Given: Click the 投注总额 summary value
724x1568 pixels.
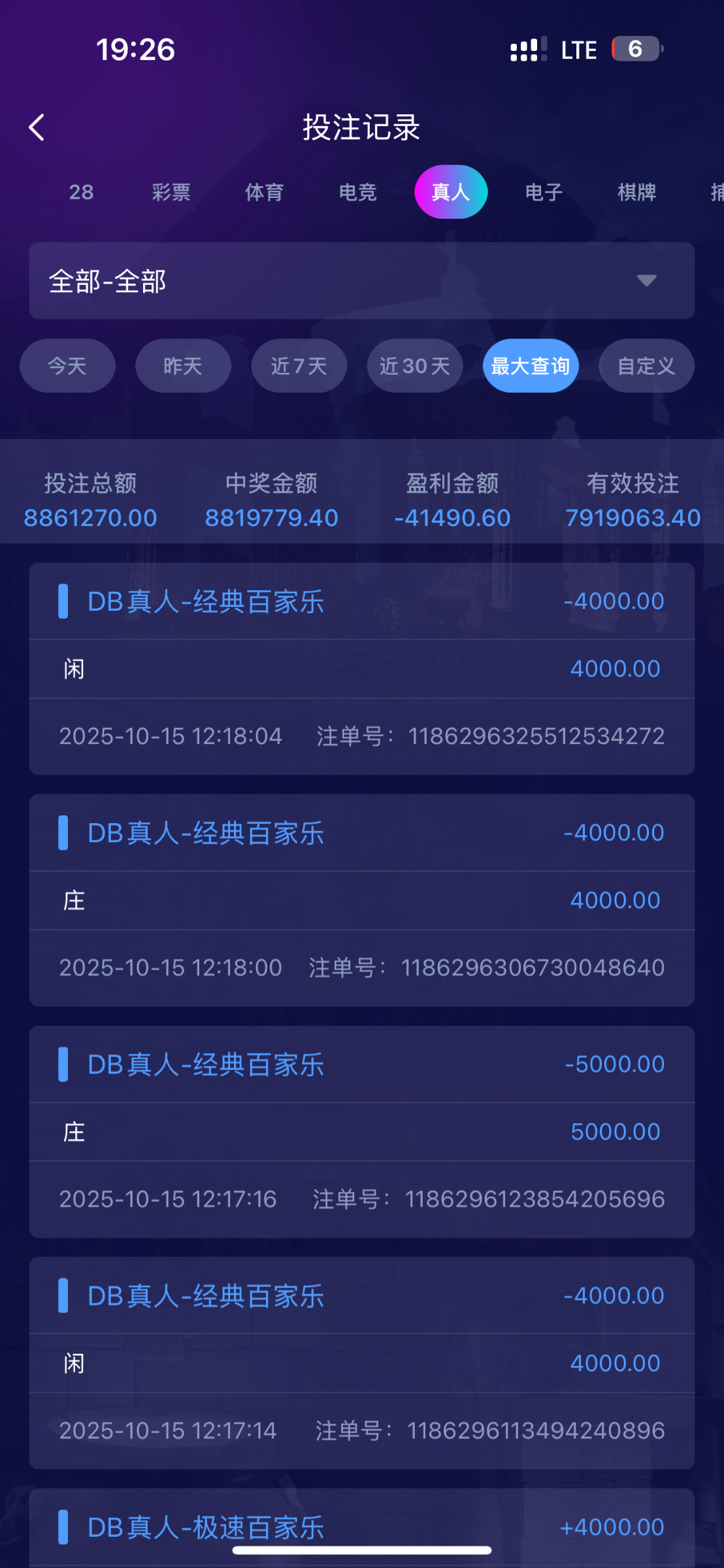Looking at the screenshot, I should pos(90,517).
